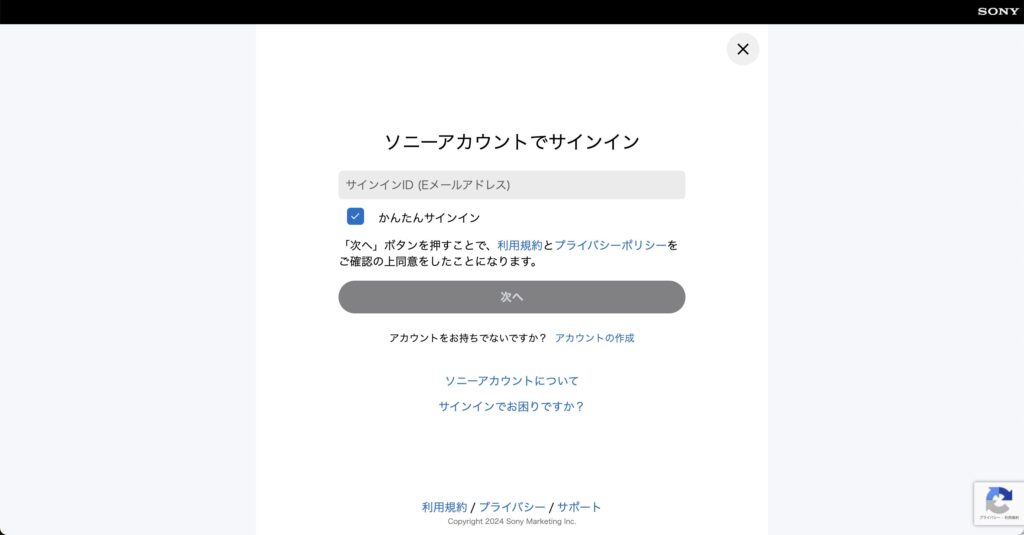Viewport: 1024px width, 535px height.
Task: Tap the 次へ button
Action: [x=511, y=297]
